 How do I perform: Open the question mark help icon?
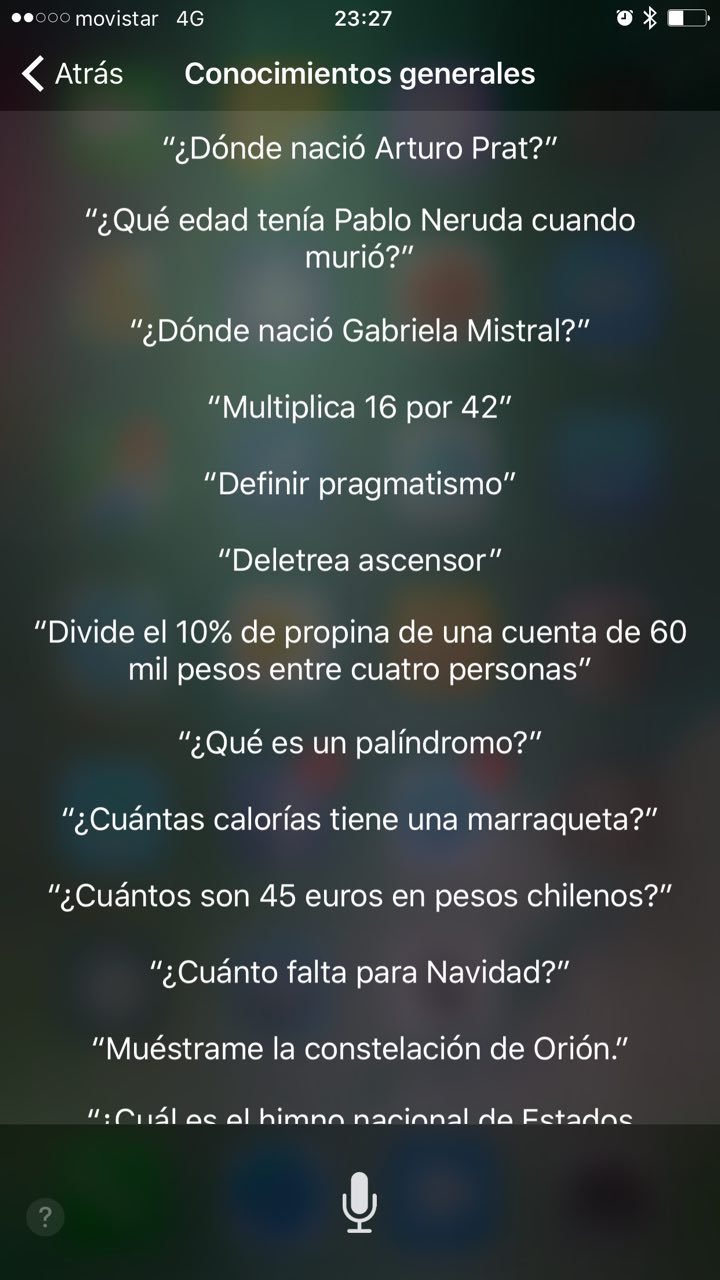coord(45,1217)
